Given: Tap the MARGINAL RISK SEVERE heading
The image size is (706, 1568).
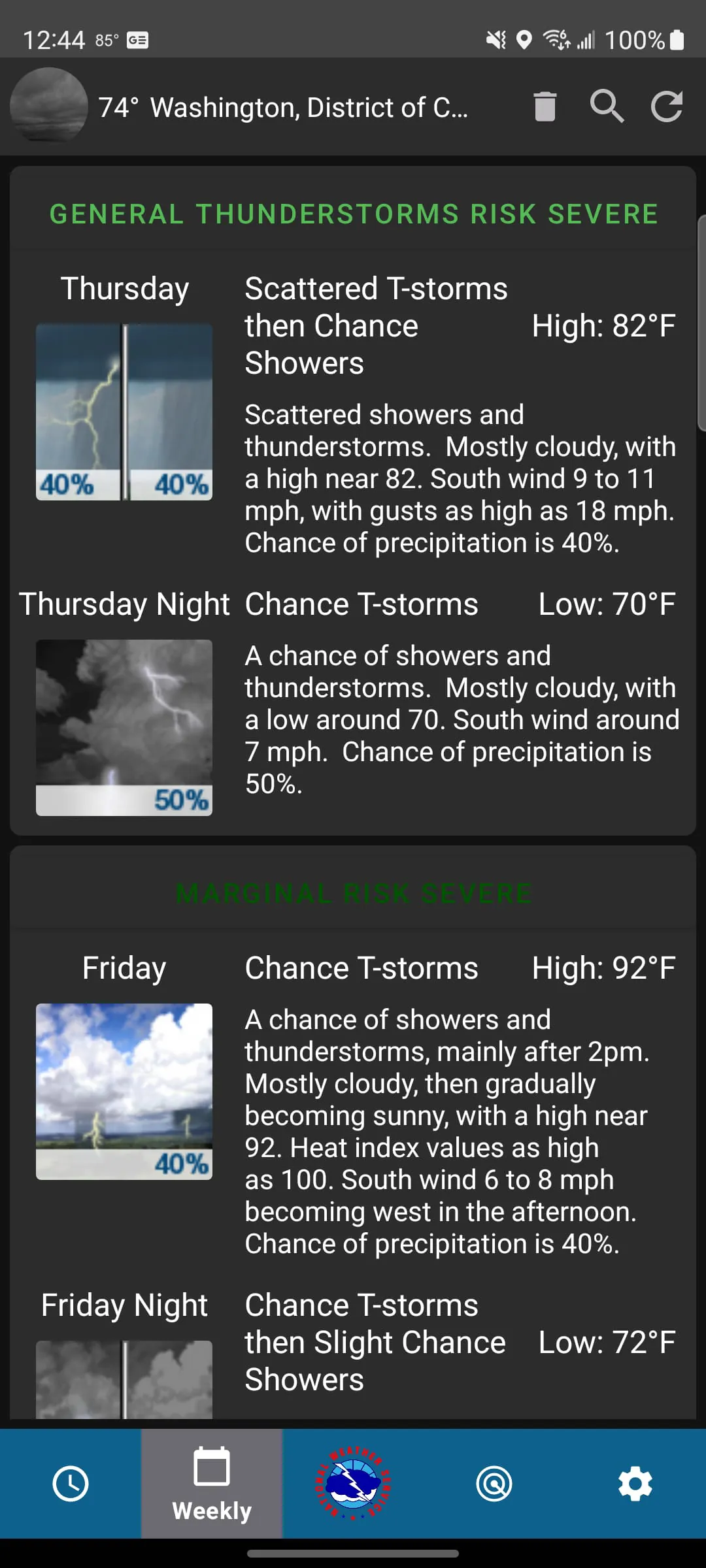Looking at the screenshot, I should pyautogui.click(x=353, y=892).
